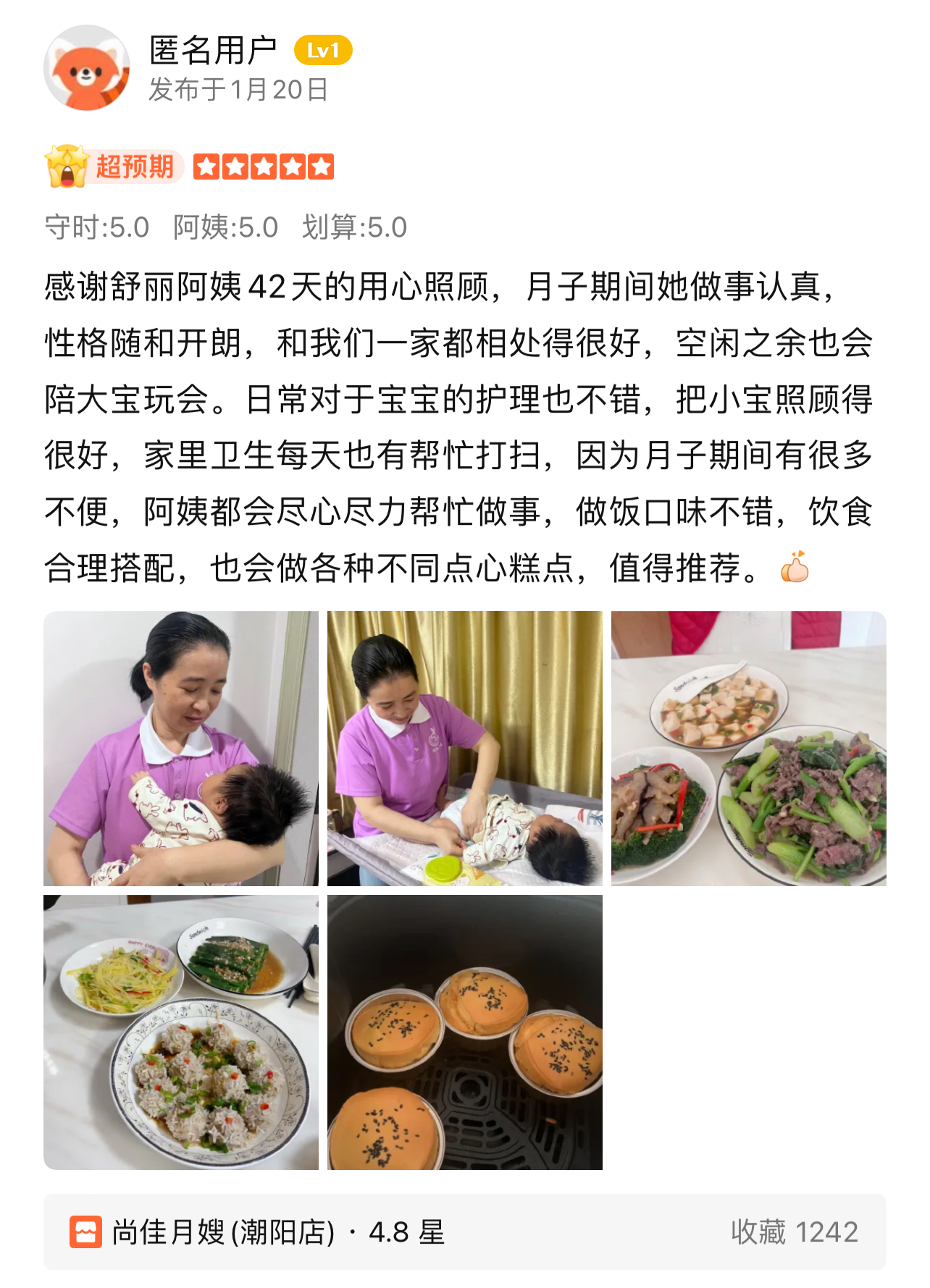View photo of caregiver changing the baby
The height and width of the screenshot is (1288, 930).
[x=464, y=748]
